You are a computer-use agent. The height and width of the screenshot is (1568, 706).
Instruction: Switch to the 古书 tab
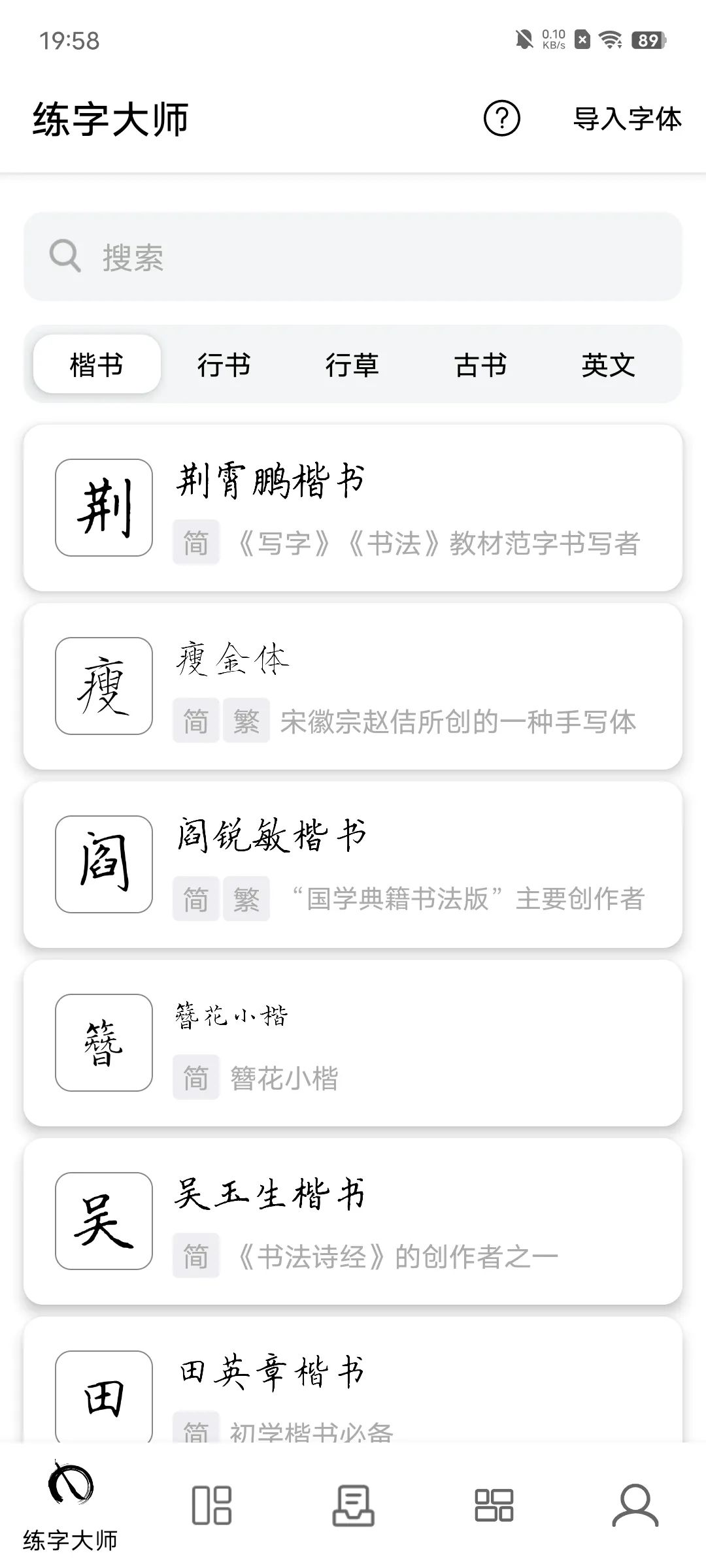click(481, 365)
